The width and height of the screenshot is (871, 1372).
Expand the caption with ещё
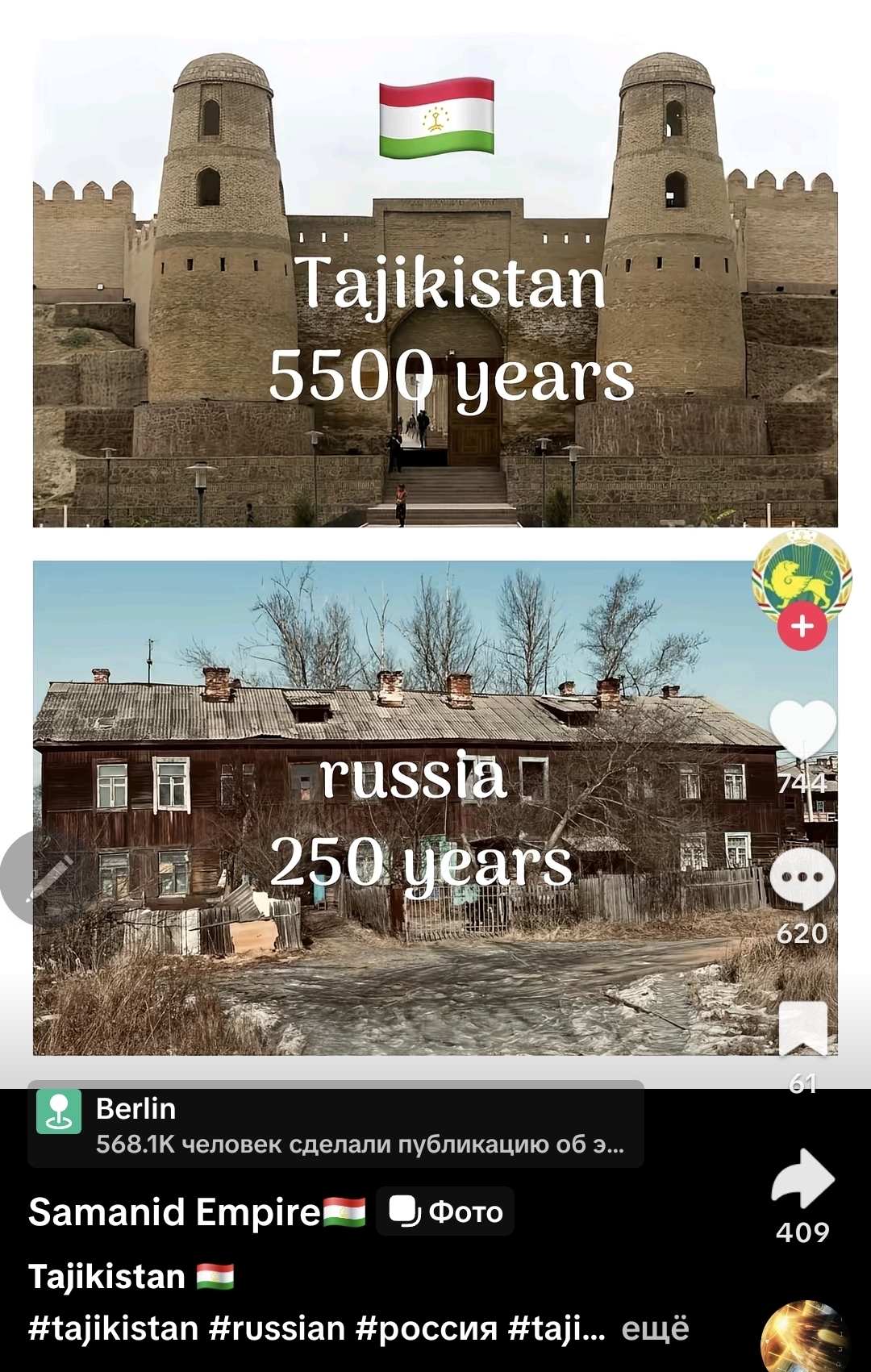655,1328
